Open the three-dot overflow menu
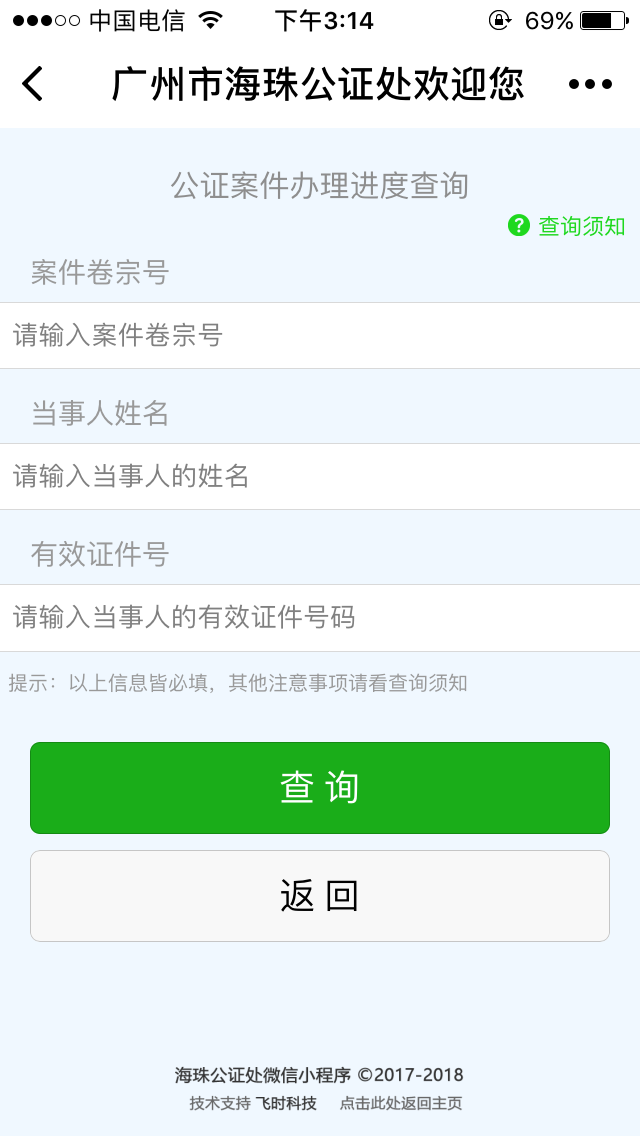640x1136 pixels. (x=589, y=84)
